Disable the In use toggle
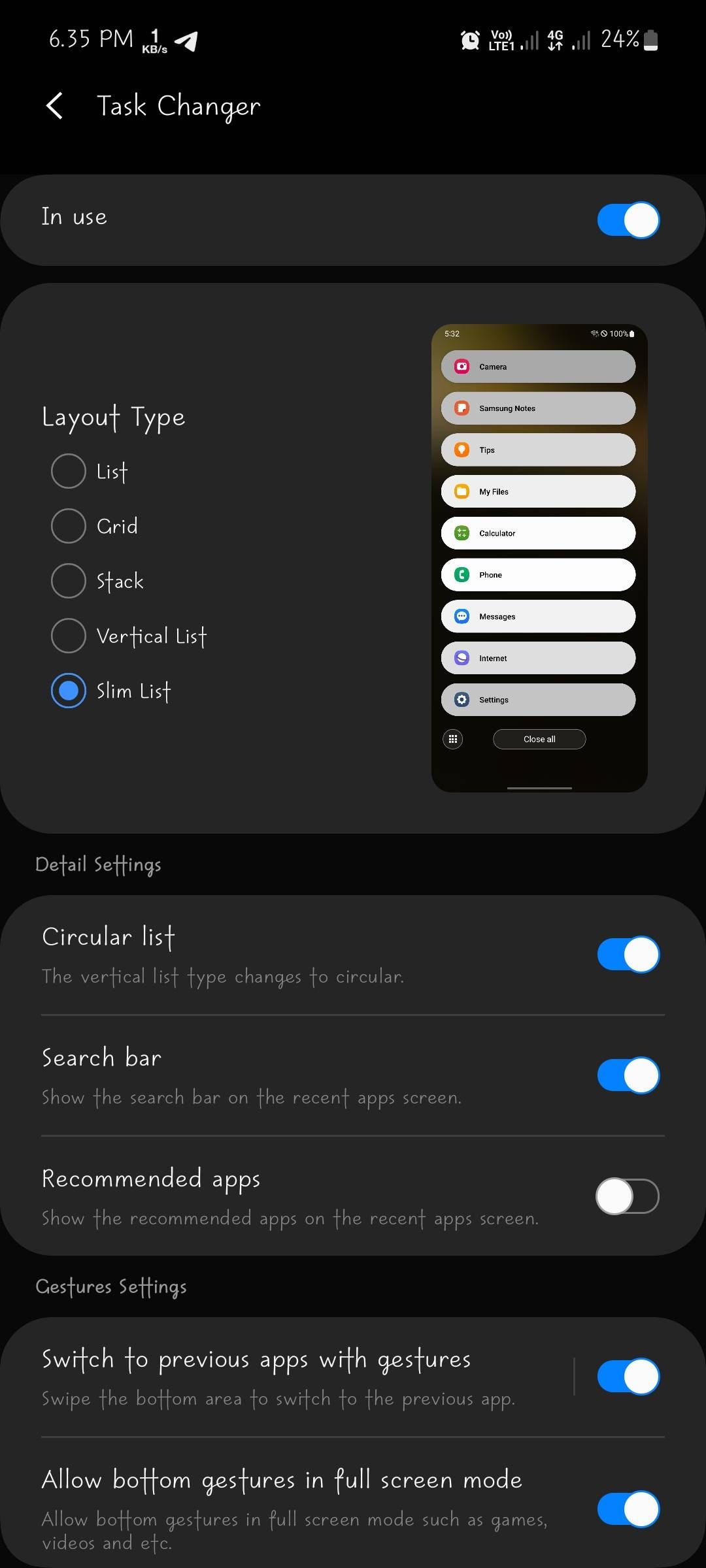Screen dimensions: 706x1568 pos(628,220)
